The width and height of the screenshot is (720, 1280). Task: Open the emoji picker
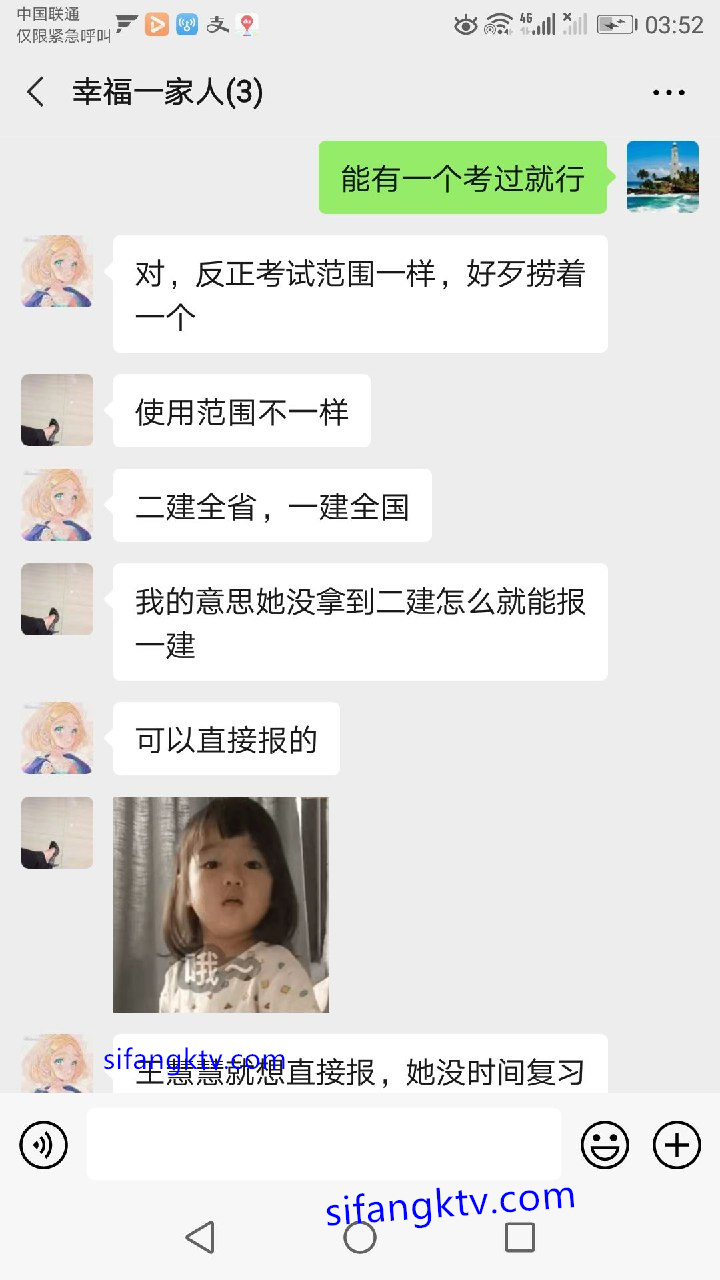(x=605, y=1145)
